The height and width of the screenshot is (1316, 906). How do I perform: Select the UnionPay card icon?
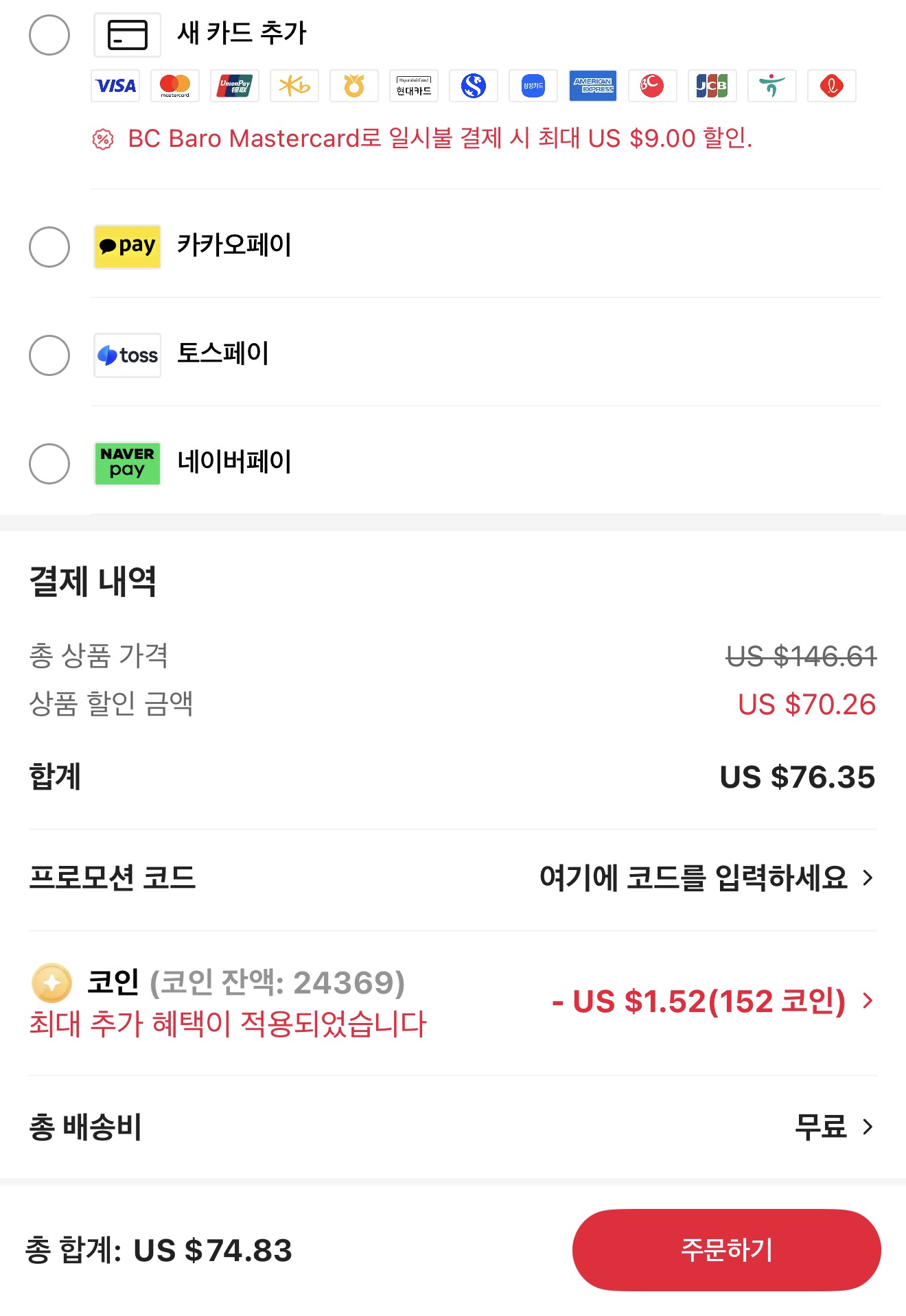click(x=234, y=86)
